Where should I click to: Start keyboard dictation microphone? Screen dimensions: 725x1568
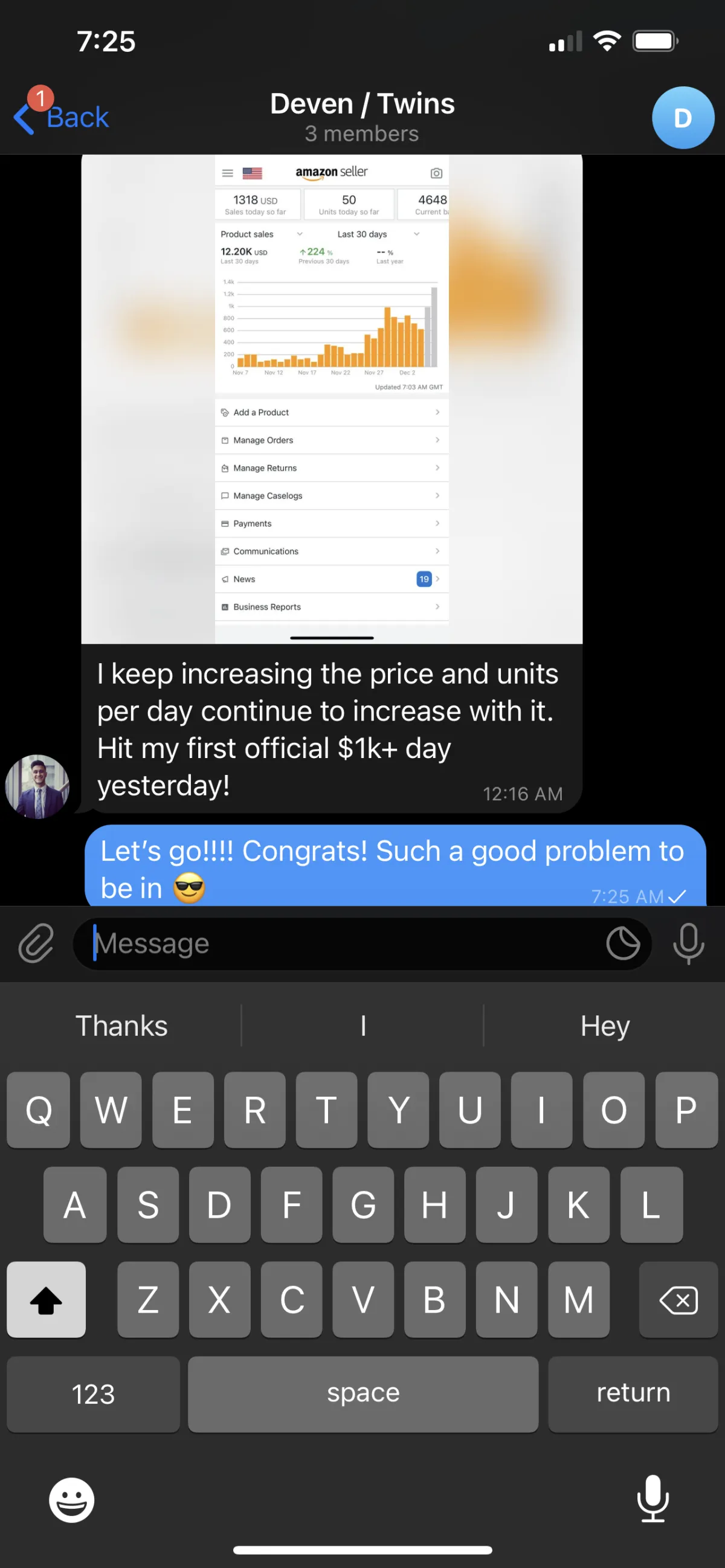point(652,1499)
